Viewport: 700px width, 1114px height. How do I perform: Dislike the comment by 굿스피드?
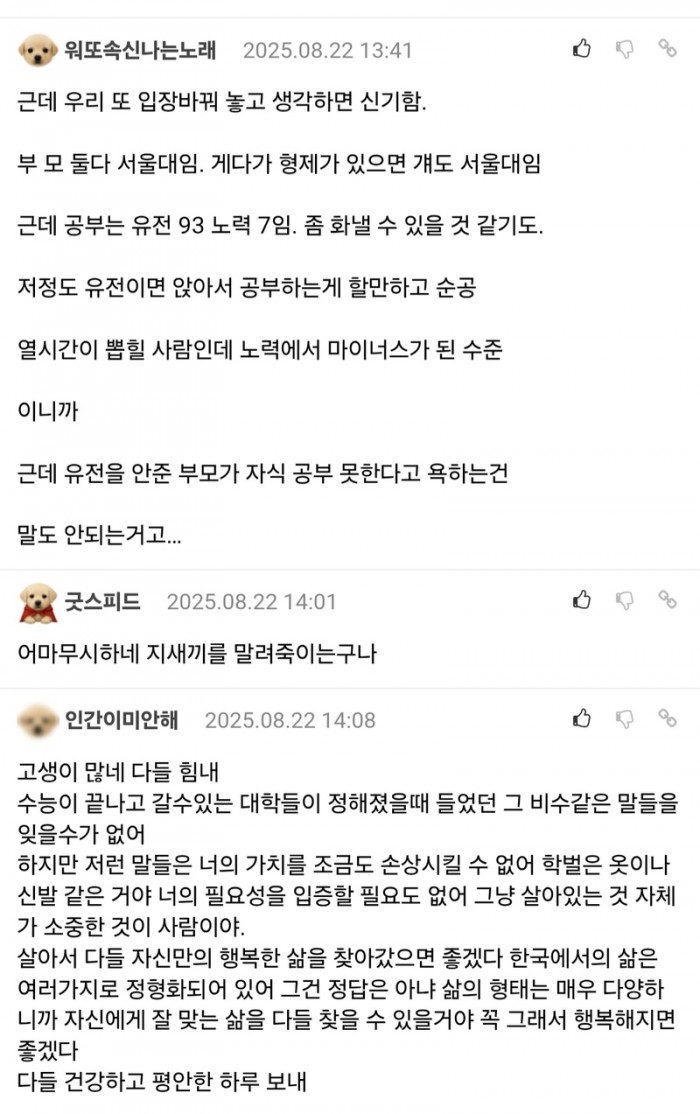pyautogui.click(x=624, y=599)
